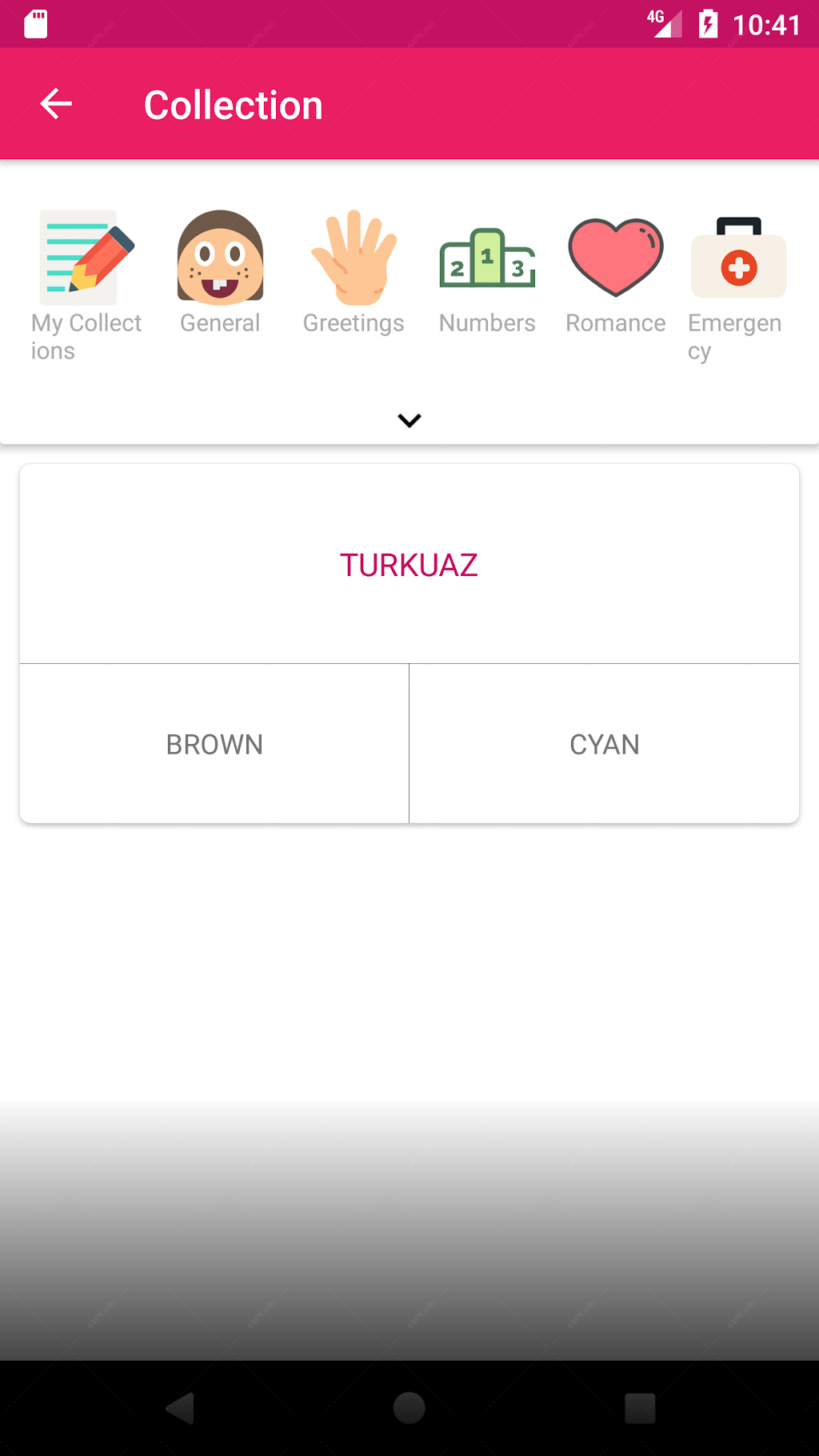The width and height of the screenshot is (819, 1456).
Task: Go back using the toolbar arrow
Action: tap(56, 104)
